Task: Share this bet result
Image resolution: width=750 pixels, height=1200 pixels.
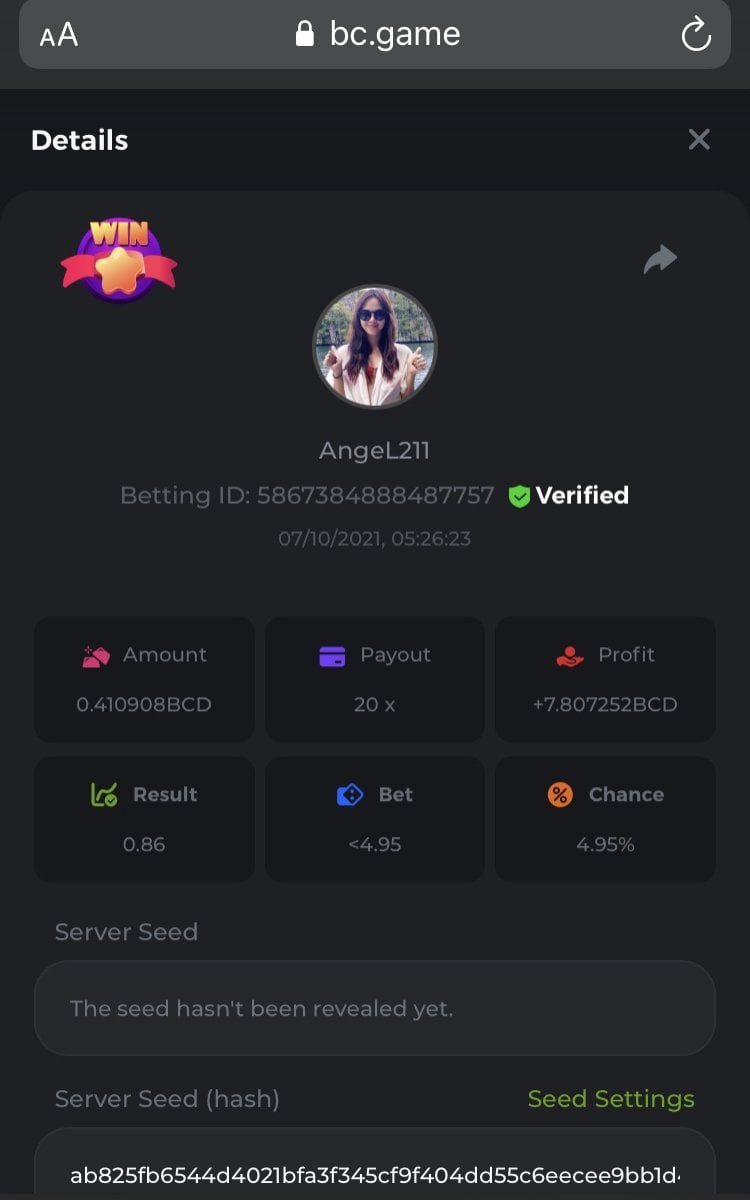Action: (660, 260)
